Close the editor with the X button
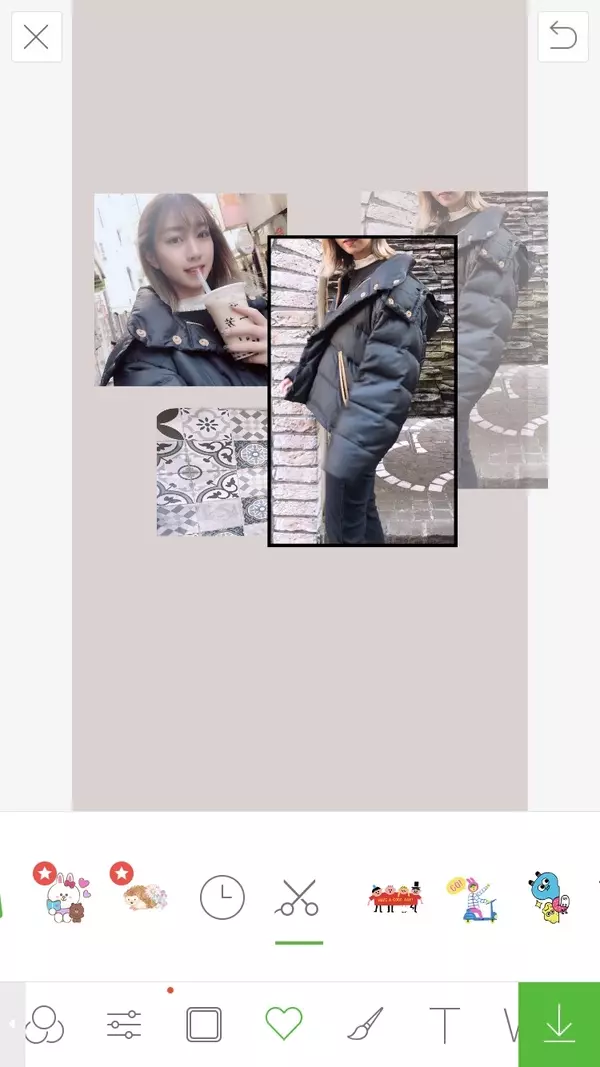The width and height of the screenshot is (600, 1067). pos(36,38)
